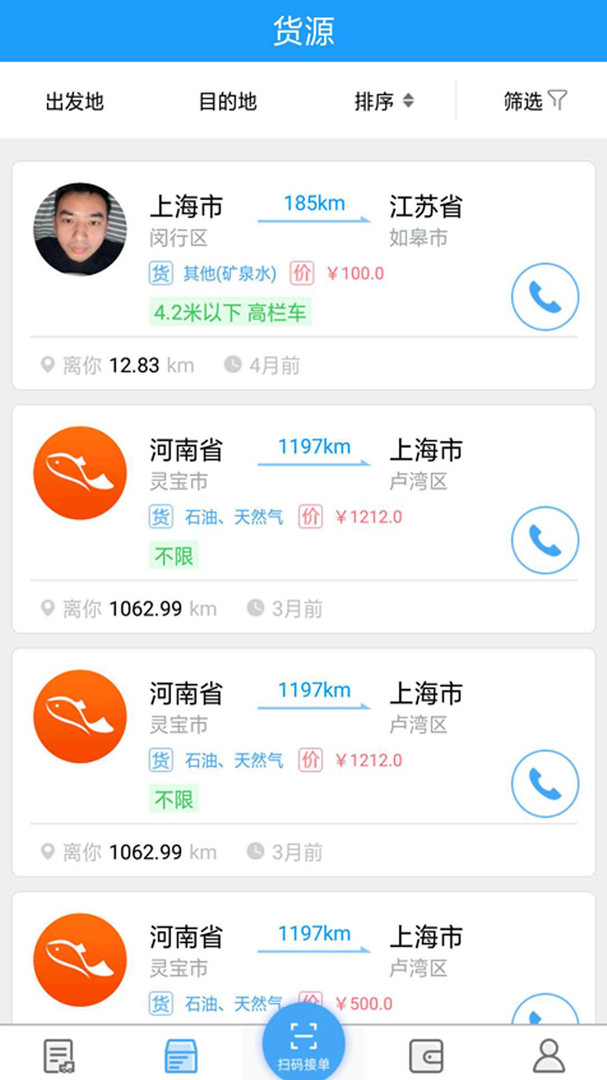This screenshot has width=607, height=1080.
Task: Open the 目的地 destination filter
Action: tap(227, 102)
